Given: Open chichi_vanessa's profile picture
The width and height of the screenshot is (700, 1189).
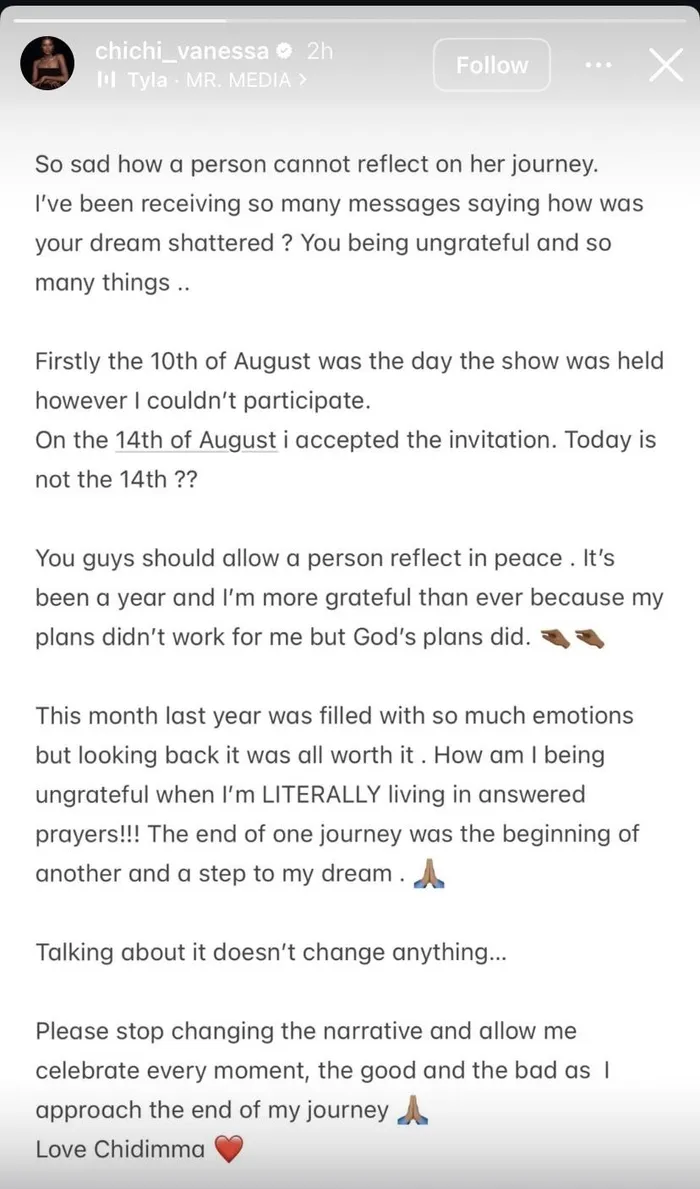Looking at the screenshot, I should click(47, 64).
